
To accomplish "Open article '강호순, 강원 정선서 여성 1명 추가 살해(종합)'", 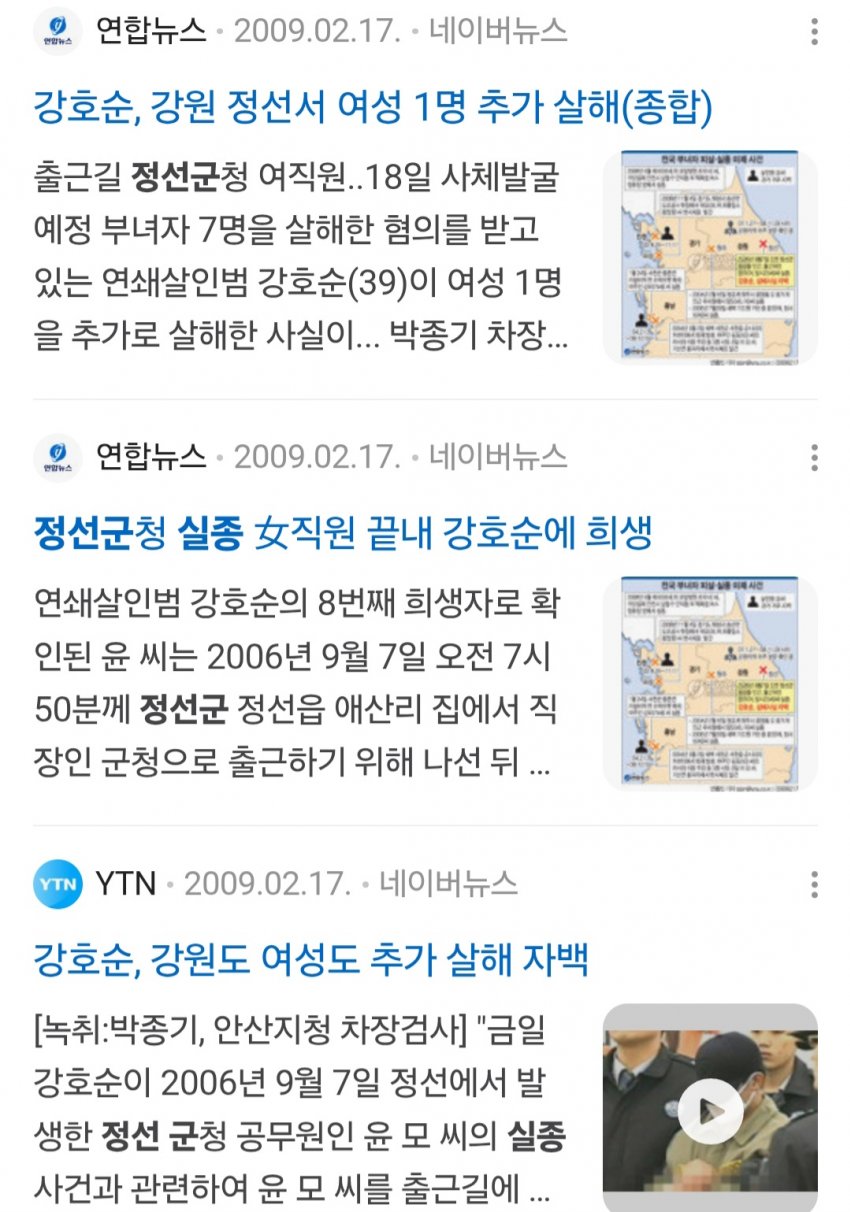I will [373, 108].
